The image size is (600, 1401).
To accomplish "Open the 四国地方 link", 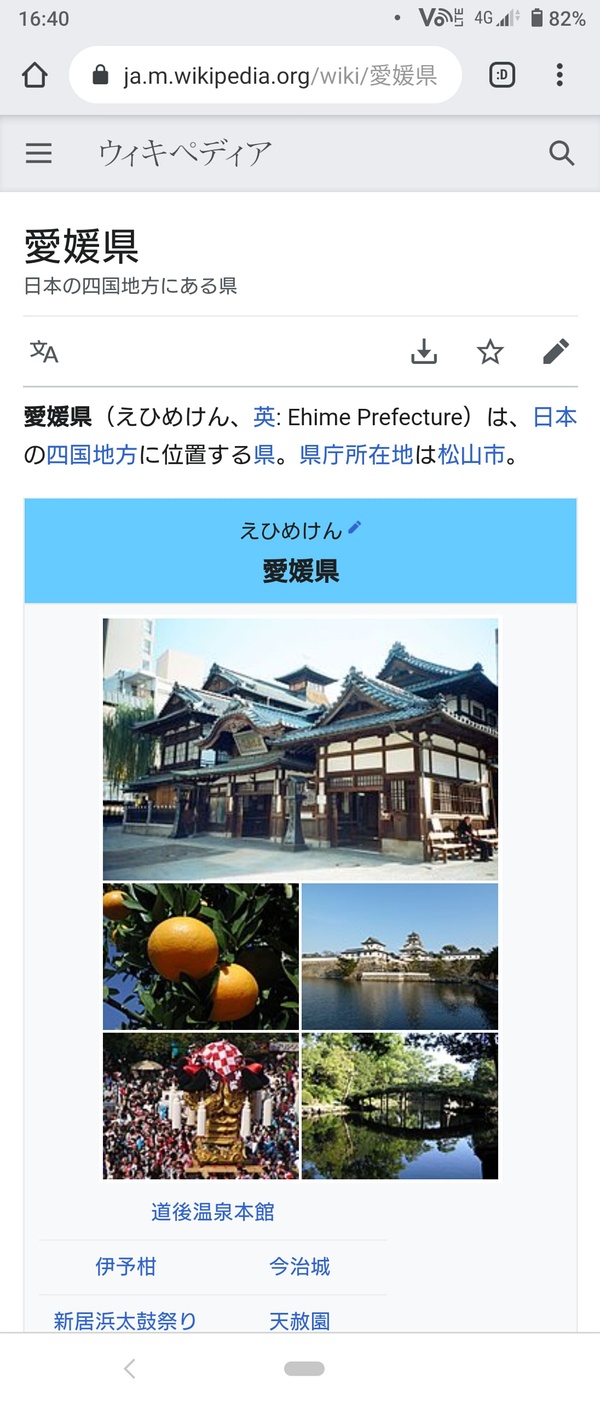I will click(92, 455).
